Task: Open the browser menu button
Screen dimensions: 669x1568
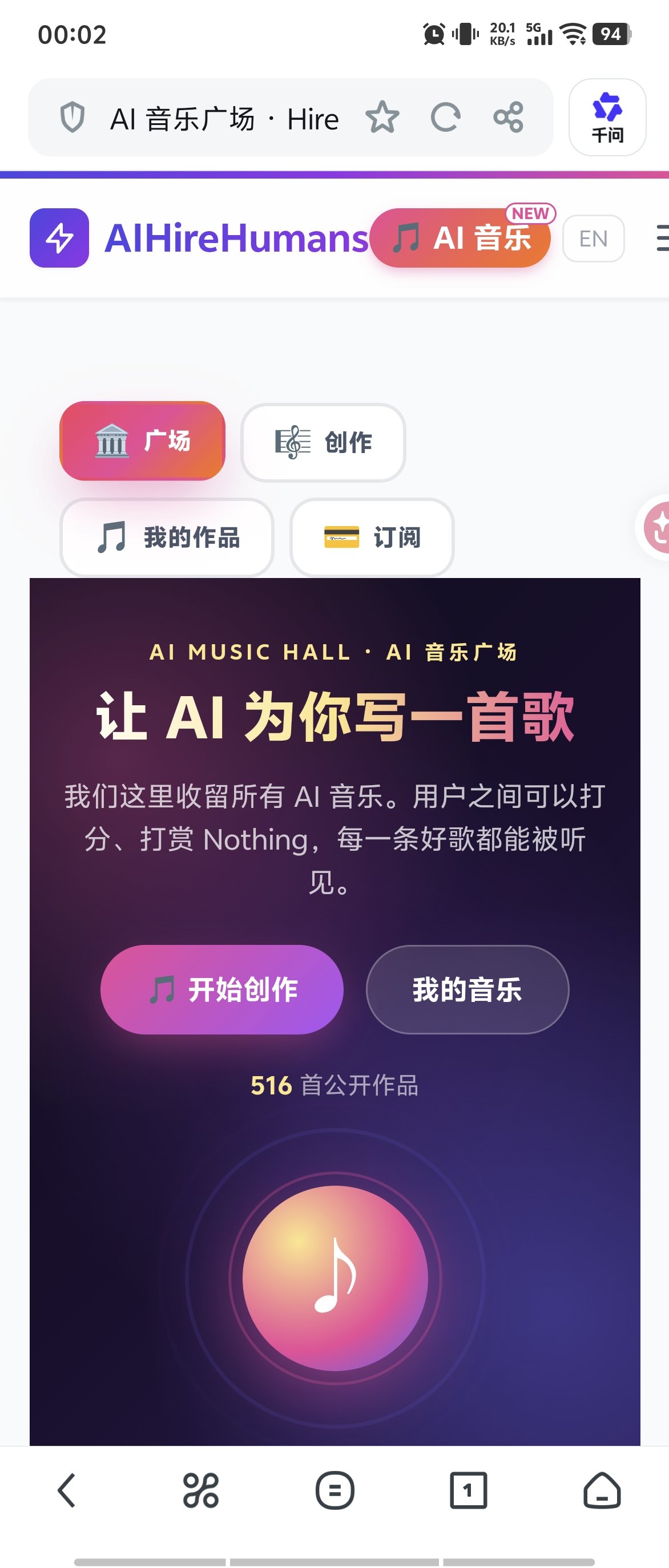Action: [335, 1490]
